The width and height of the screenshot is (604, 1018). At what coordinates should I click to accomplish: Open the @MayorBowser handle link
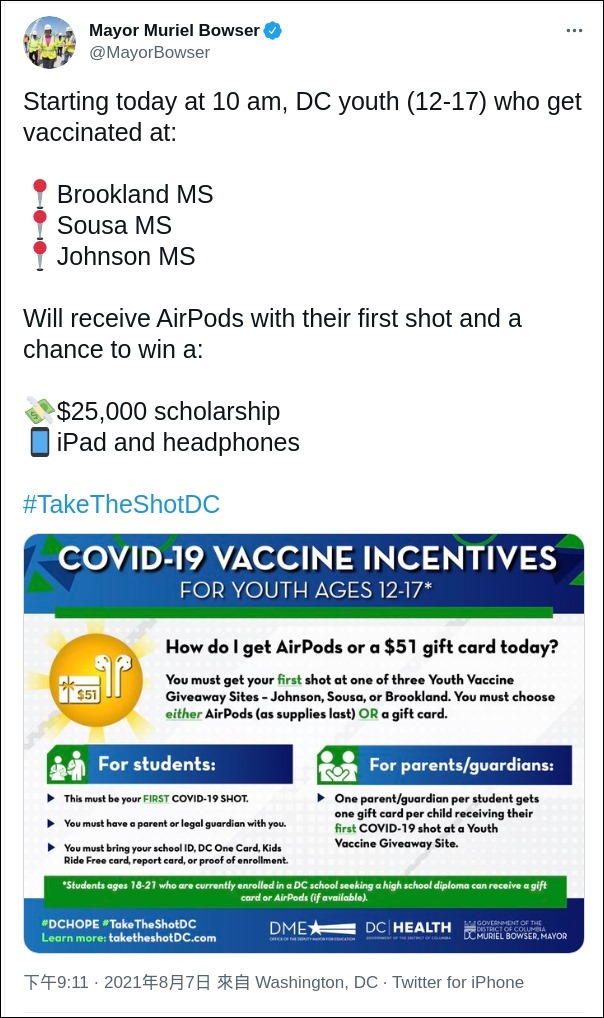(x=149, y=53)
